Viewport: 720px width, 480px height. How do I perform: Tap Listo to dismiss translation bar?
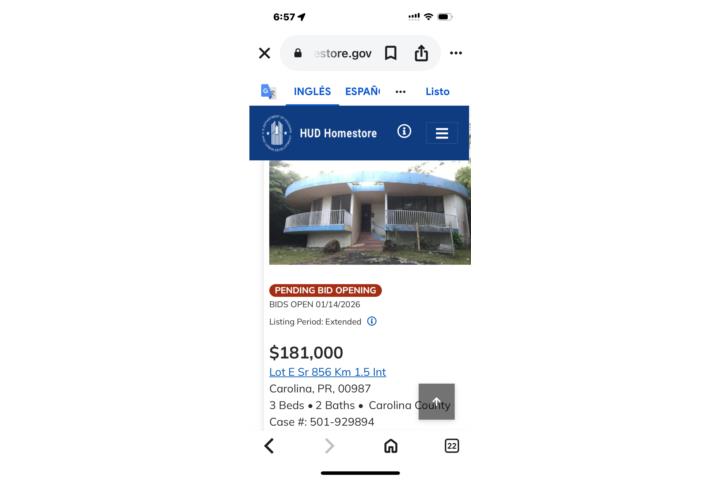click(437, 91)
